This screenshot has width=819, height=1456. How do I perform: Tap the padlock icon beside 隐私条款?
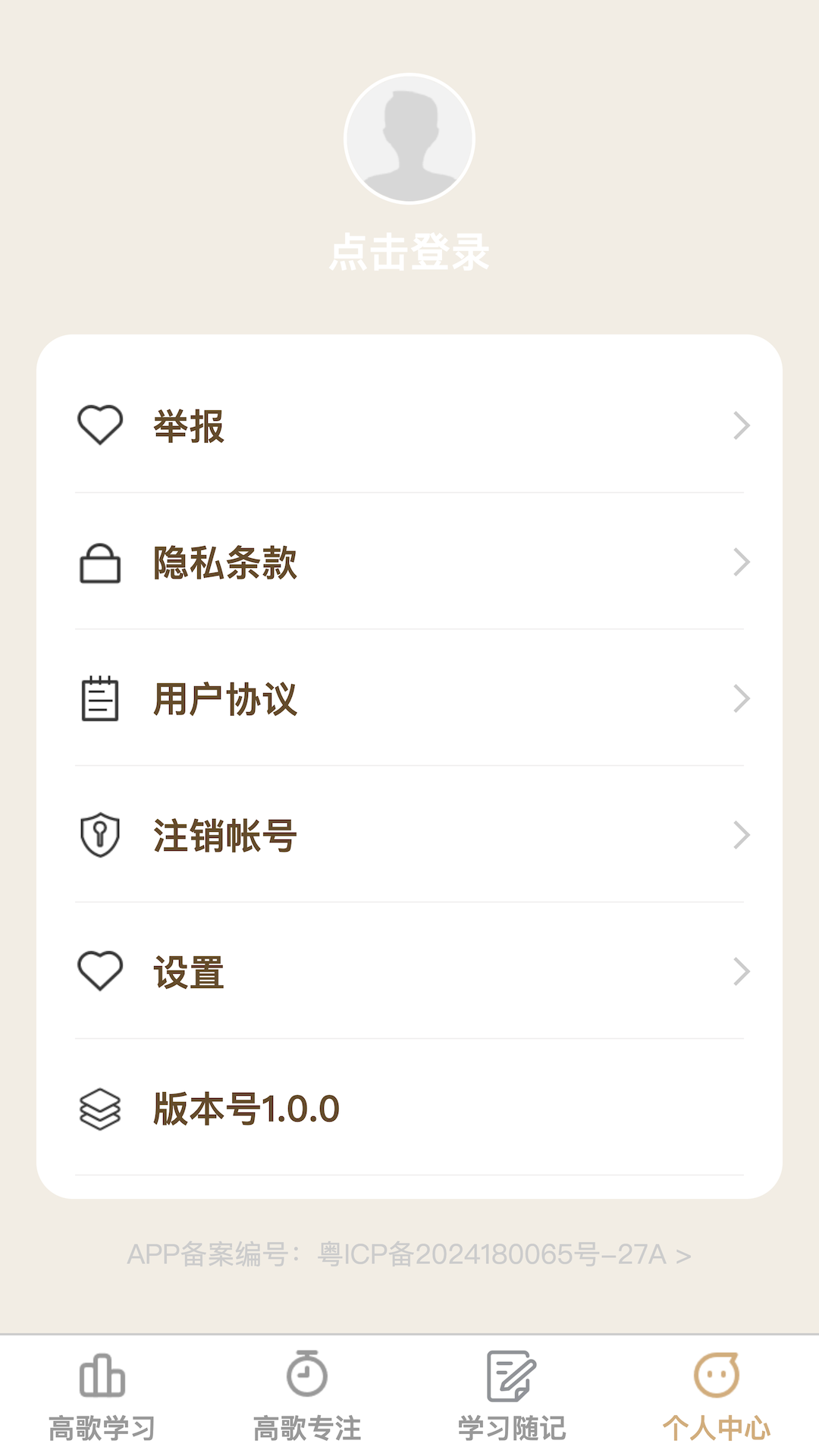101,563
